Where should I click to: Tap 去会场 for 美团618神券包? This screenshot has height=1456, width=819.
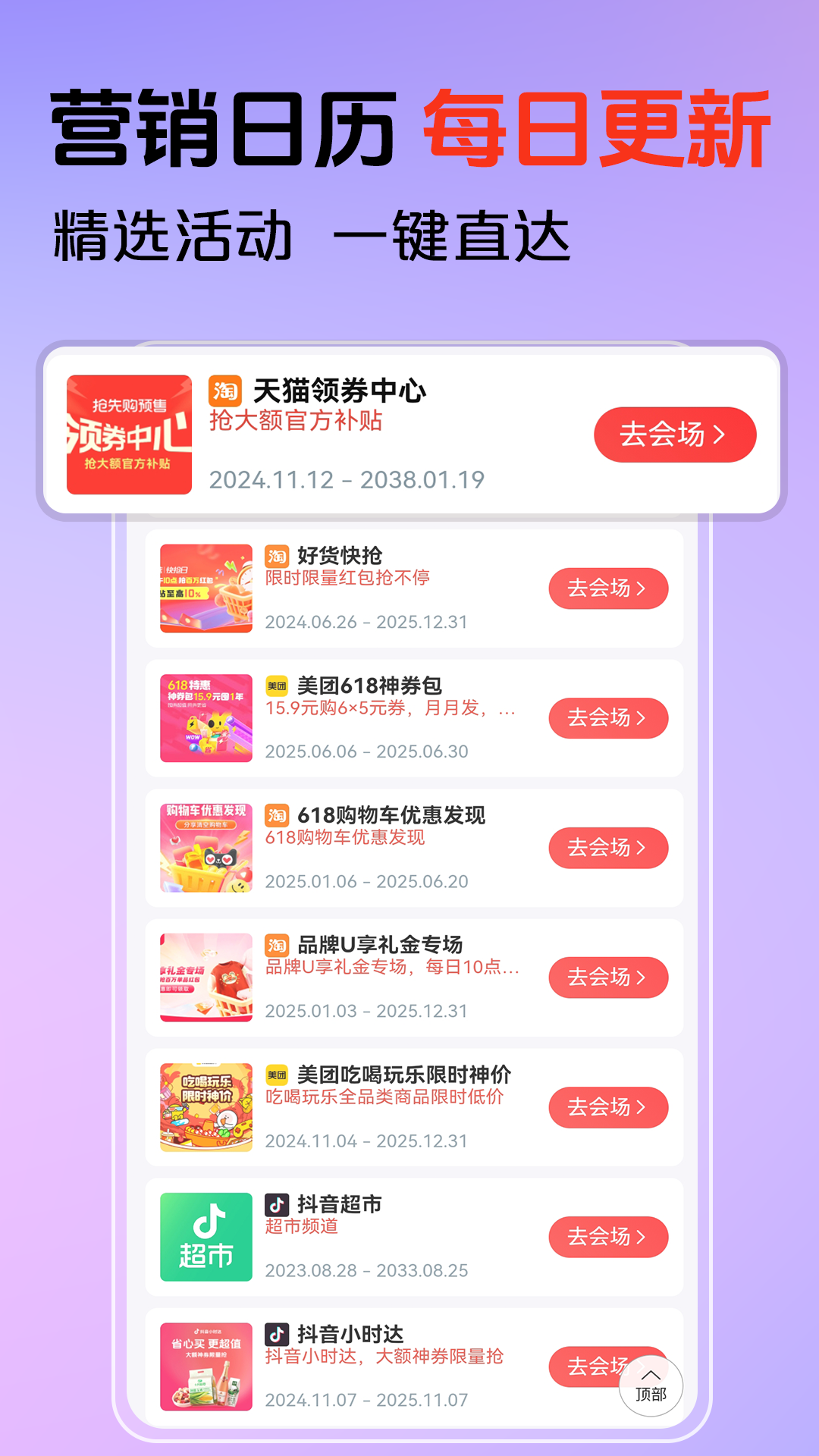pos(607,717)
